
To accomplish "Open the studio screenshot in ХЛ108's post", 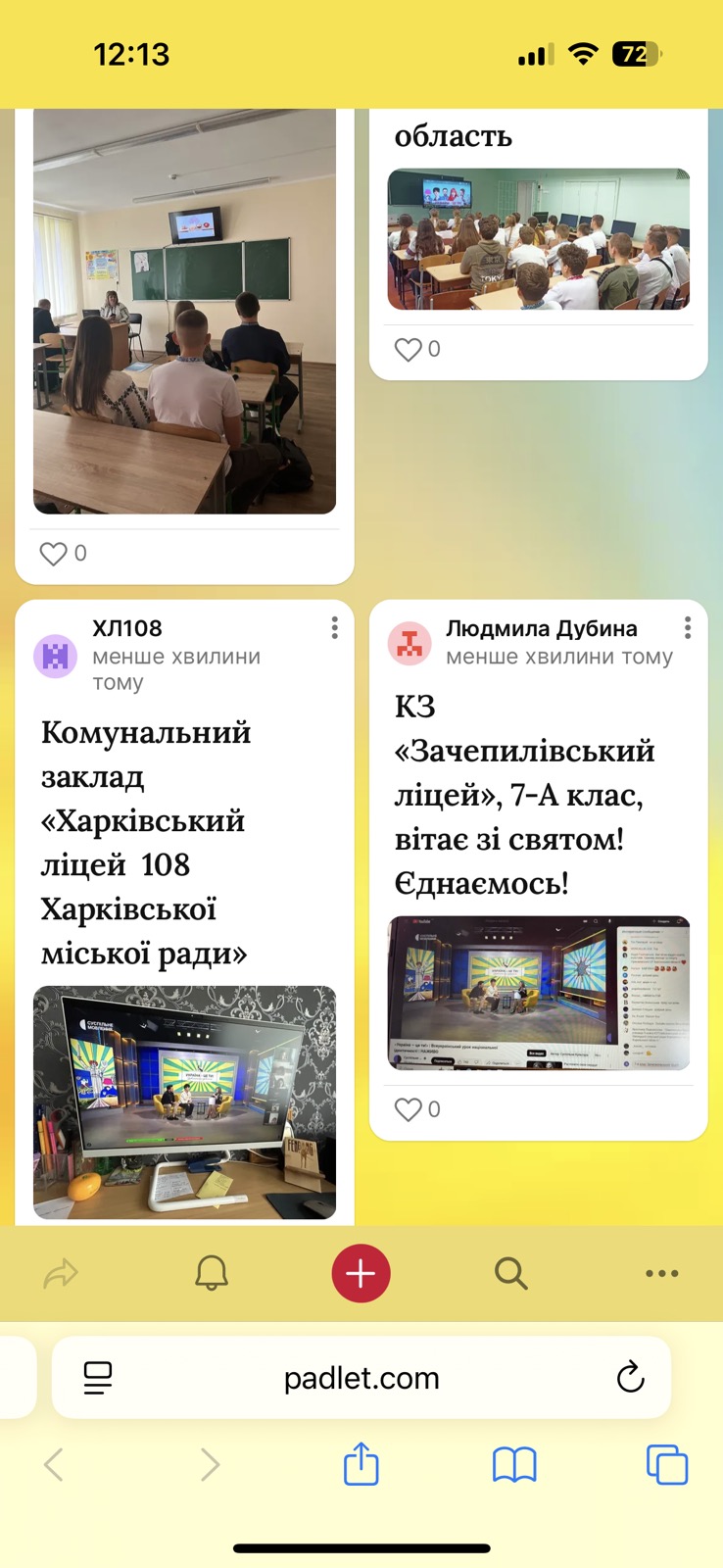I will pos(184,1102).
